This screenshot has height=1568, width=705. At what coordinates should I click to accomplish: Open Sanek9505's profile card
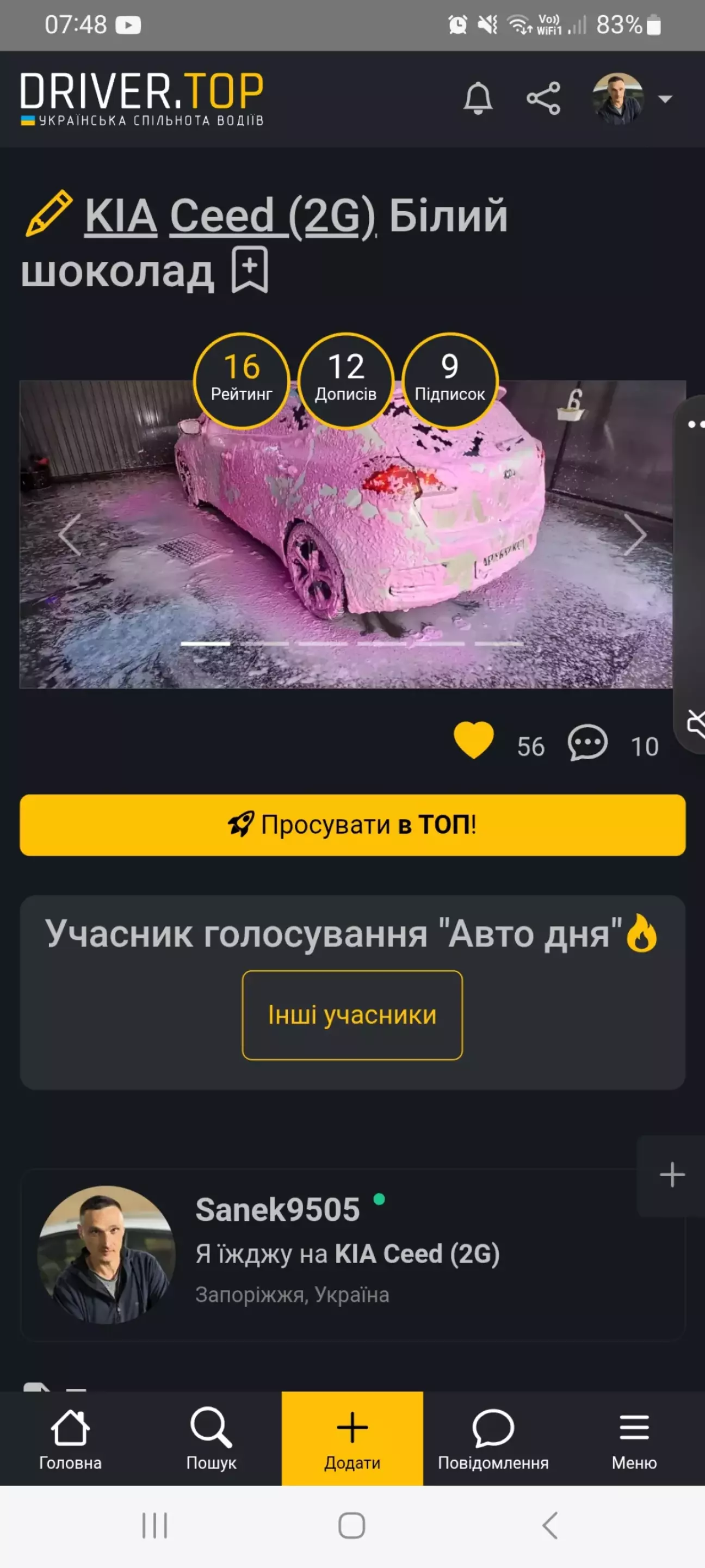click(x=277, y=1209)
